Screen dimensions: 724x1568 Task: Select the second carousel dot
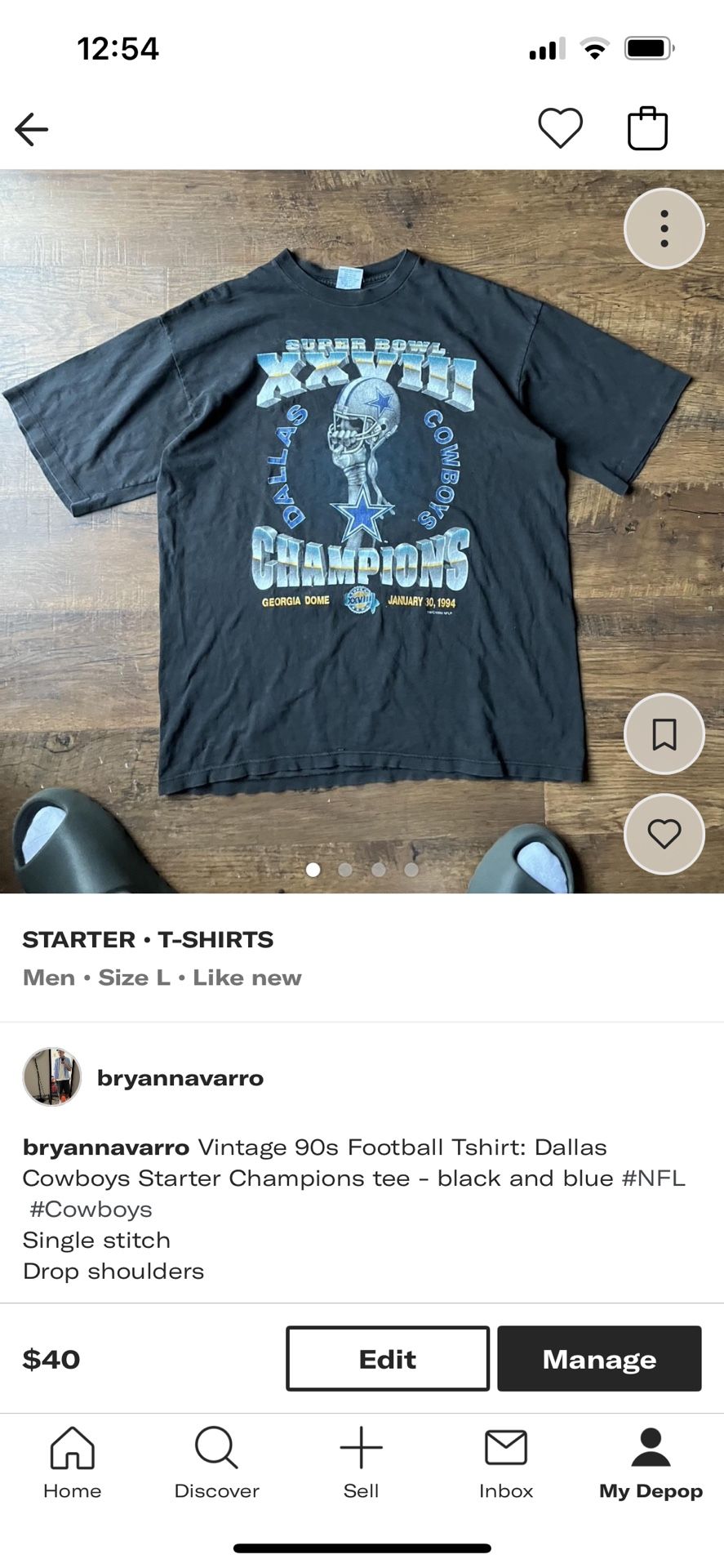(345, 870)
